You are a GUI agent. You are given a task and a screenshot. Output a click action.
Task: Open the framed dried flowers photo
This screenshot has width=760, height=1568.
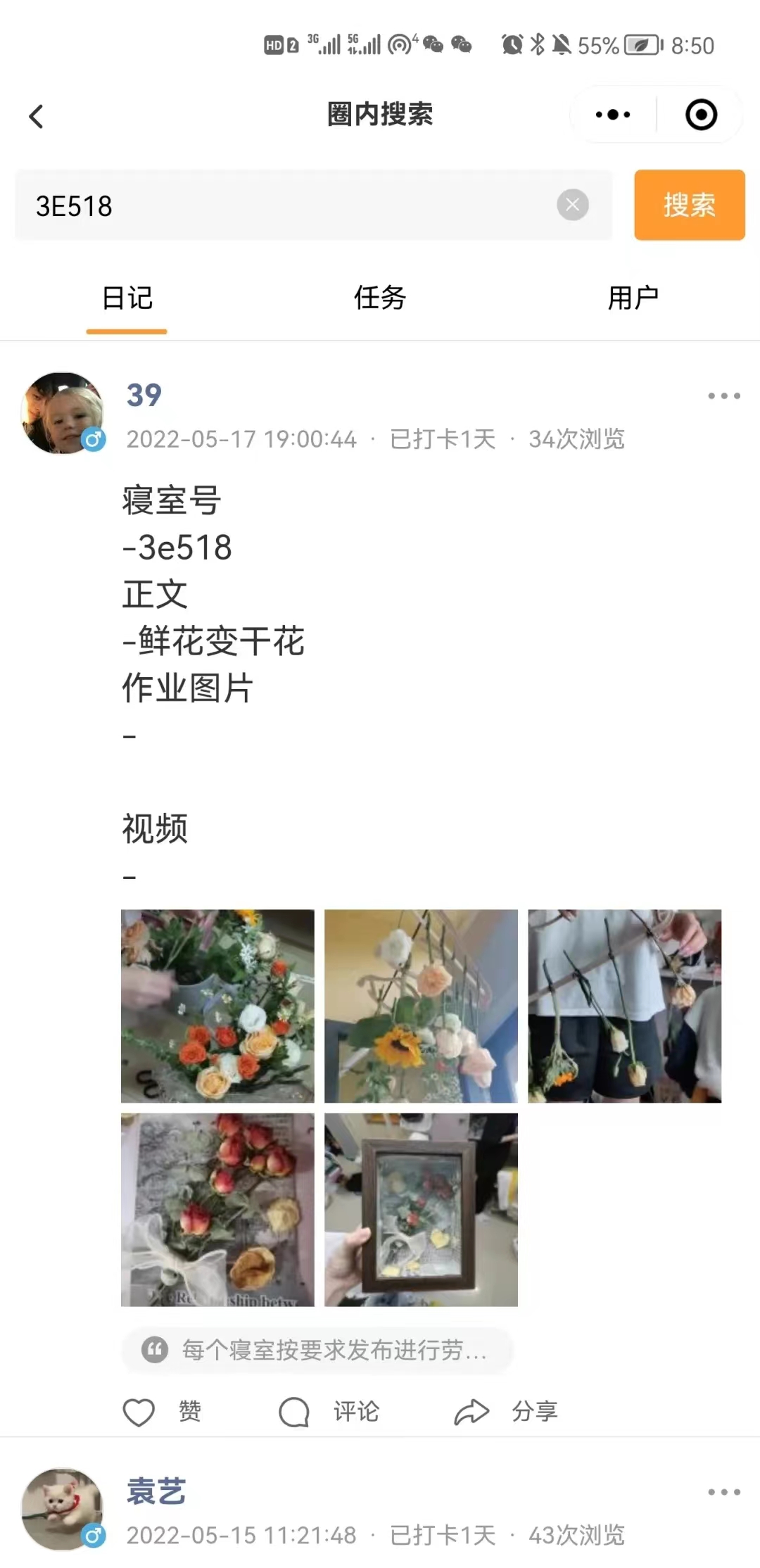421,1209
